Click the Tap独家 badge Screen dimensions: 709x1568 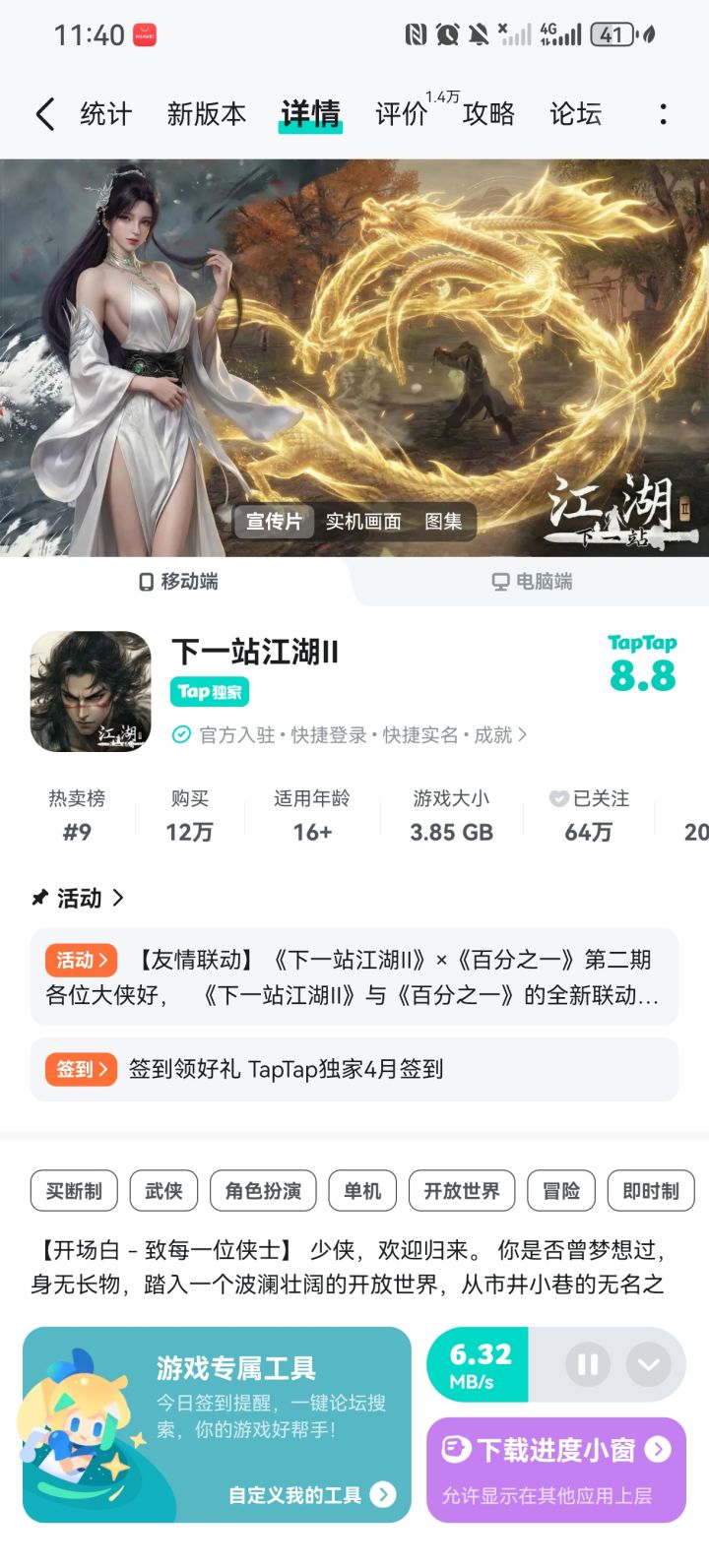pyautogui.click(x=209, y=691)
